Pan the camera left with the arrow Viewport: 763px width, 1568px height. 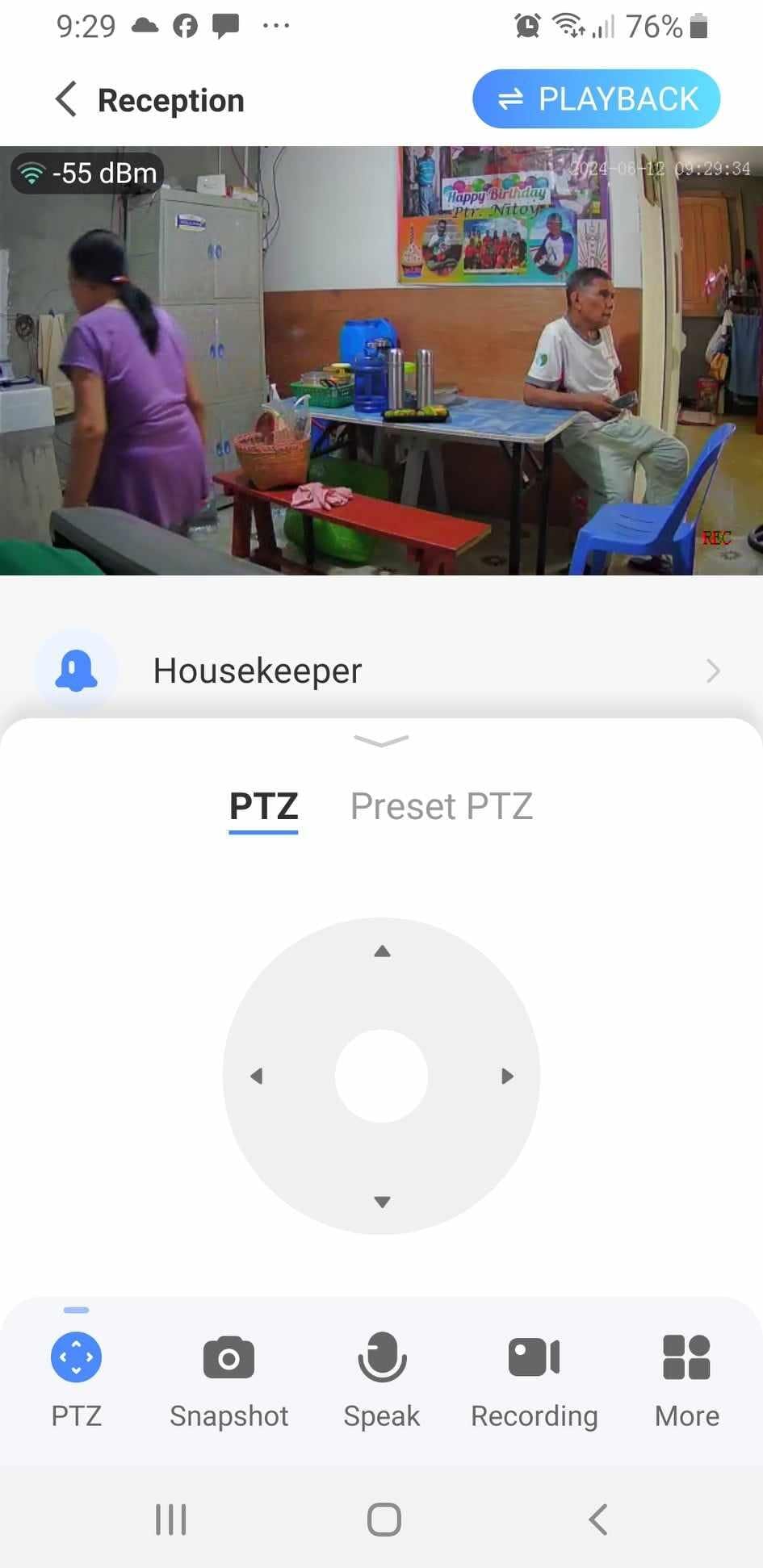coord(257,1076)
